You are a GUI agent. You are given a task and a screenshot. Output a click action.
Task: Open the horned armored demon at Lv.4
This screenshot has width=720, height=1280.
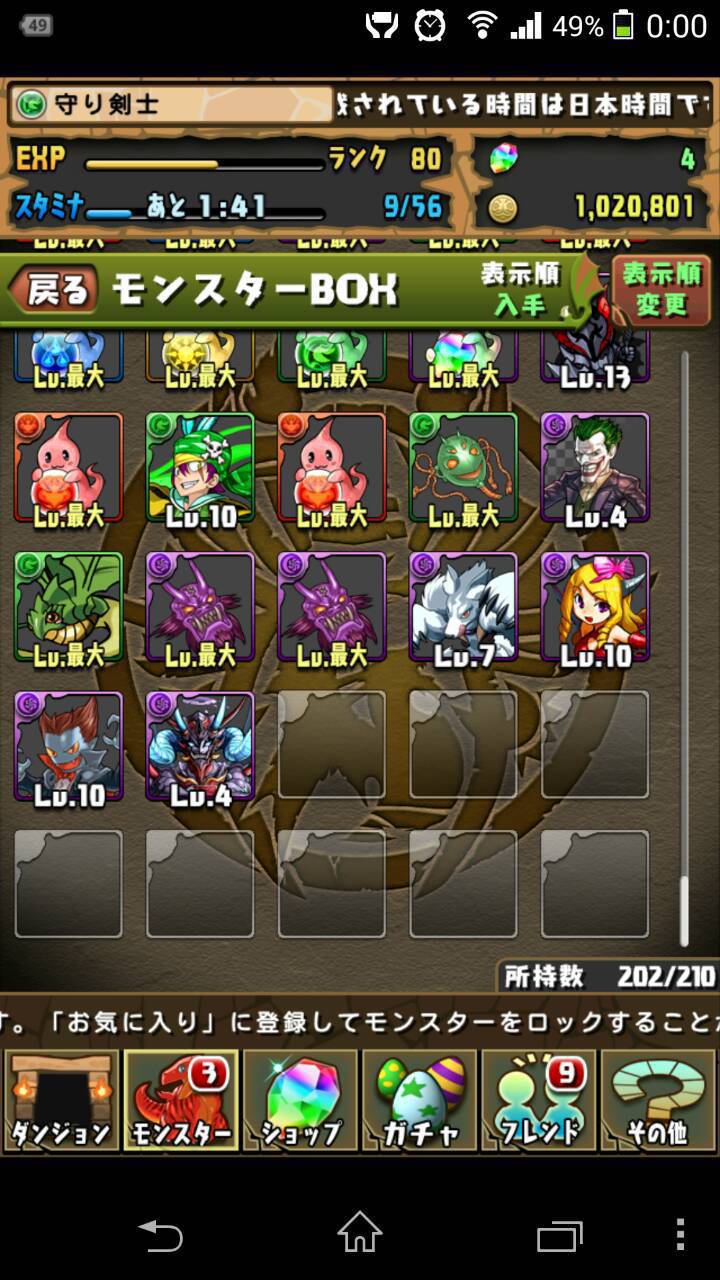pos(200,746)
